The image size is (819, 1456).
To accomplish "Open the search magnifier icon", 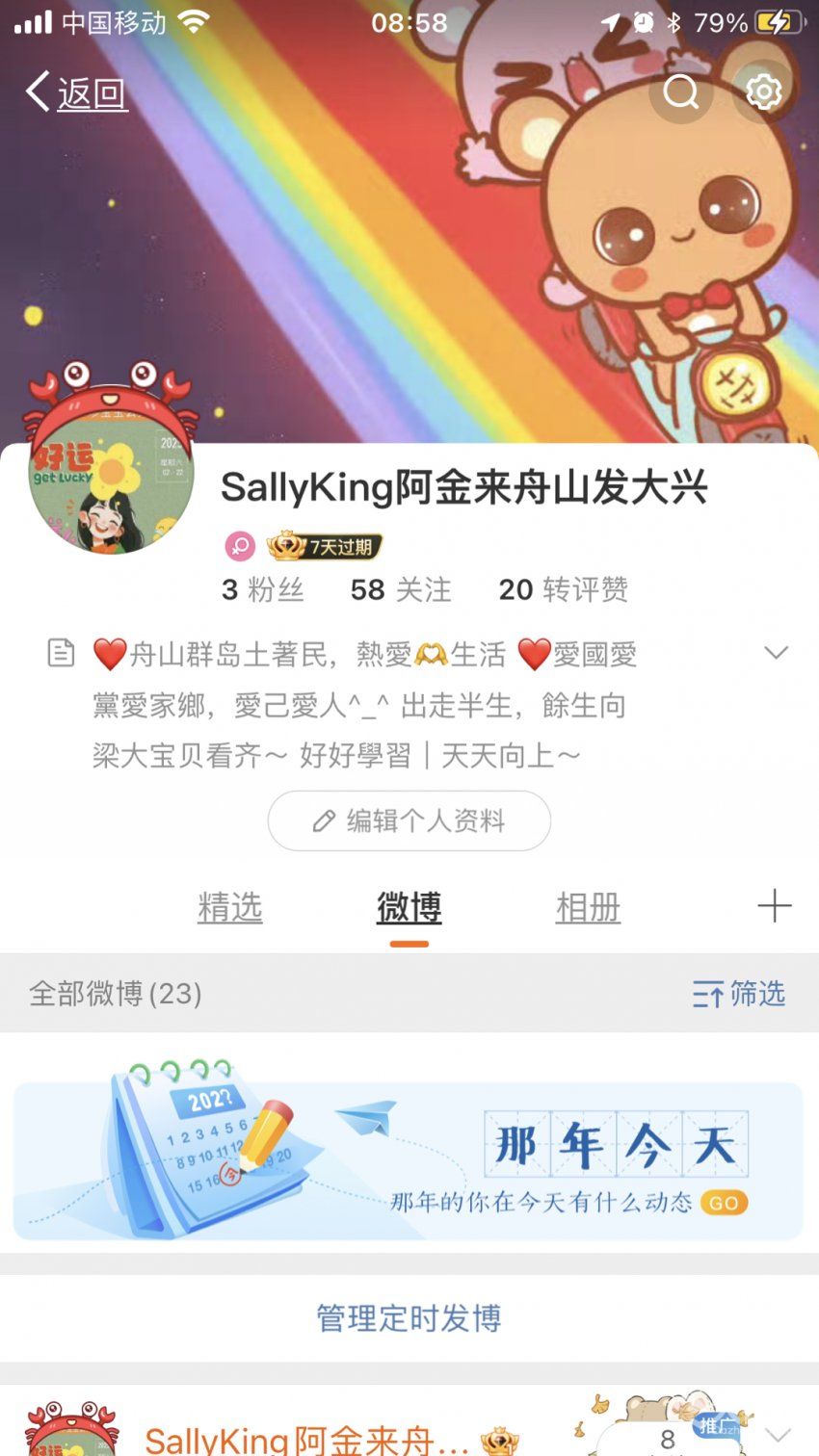I will click(680, 91).
